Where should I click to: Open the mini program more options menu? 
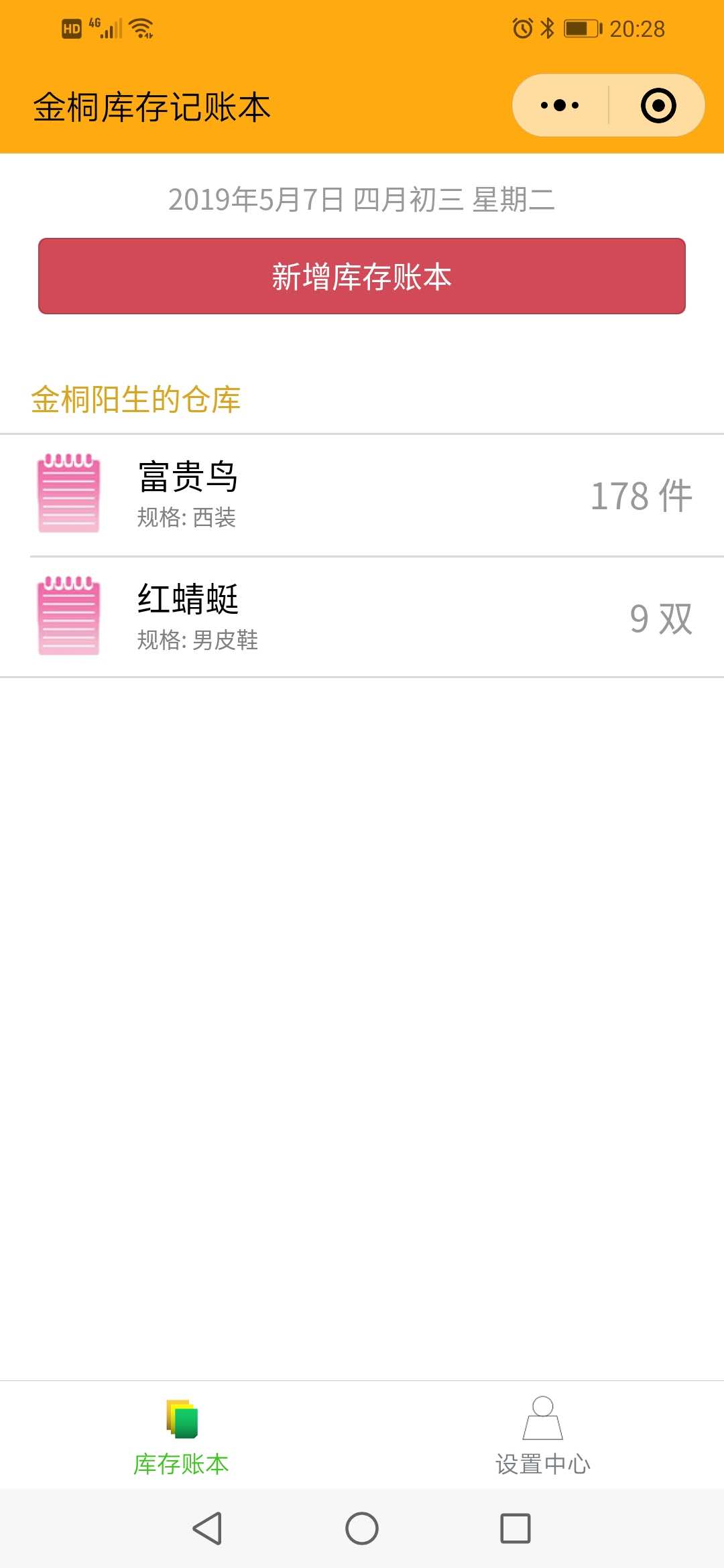pos(560,105)
